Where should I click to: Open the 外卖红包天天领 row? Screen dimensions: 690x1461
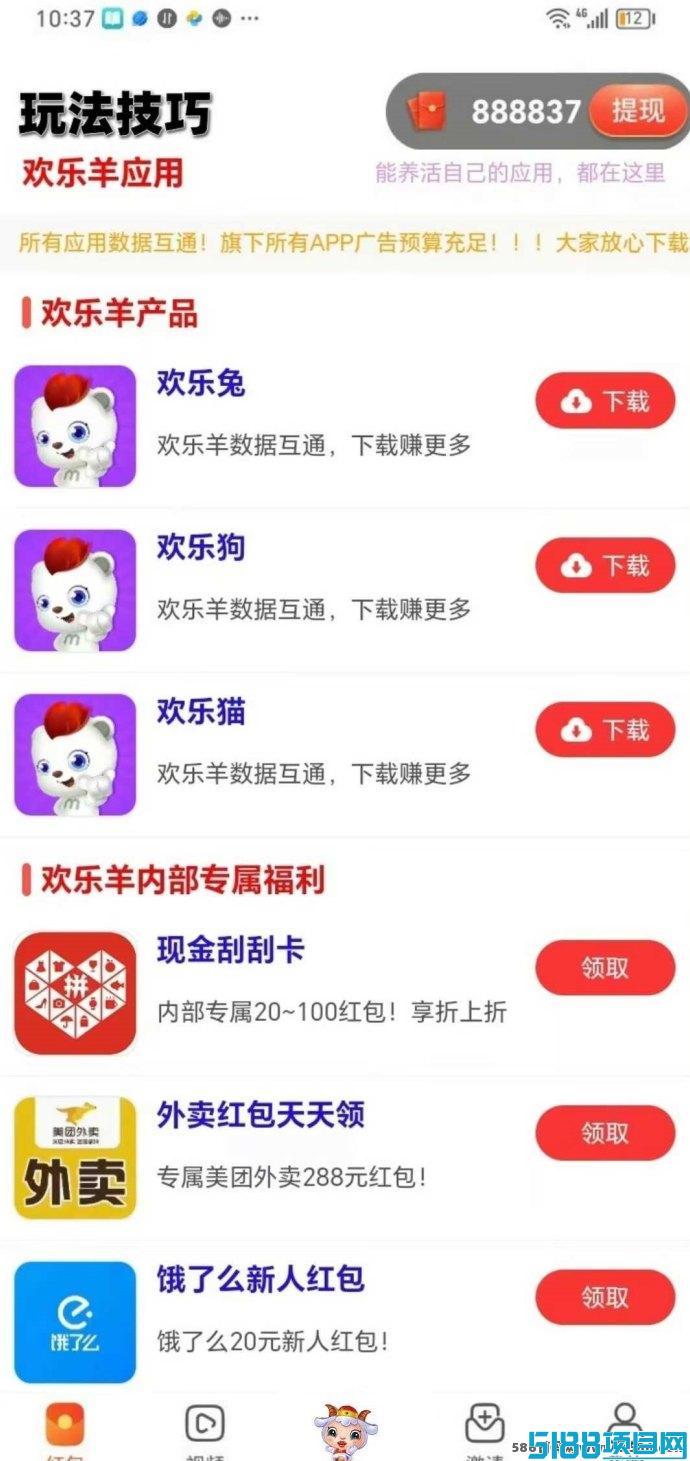pyautogui.click(x=345, y=1158)
